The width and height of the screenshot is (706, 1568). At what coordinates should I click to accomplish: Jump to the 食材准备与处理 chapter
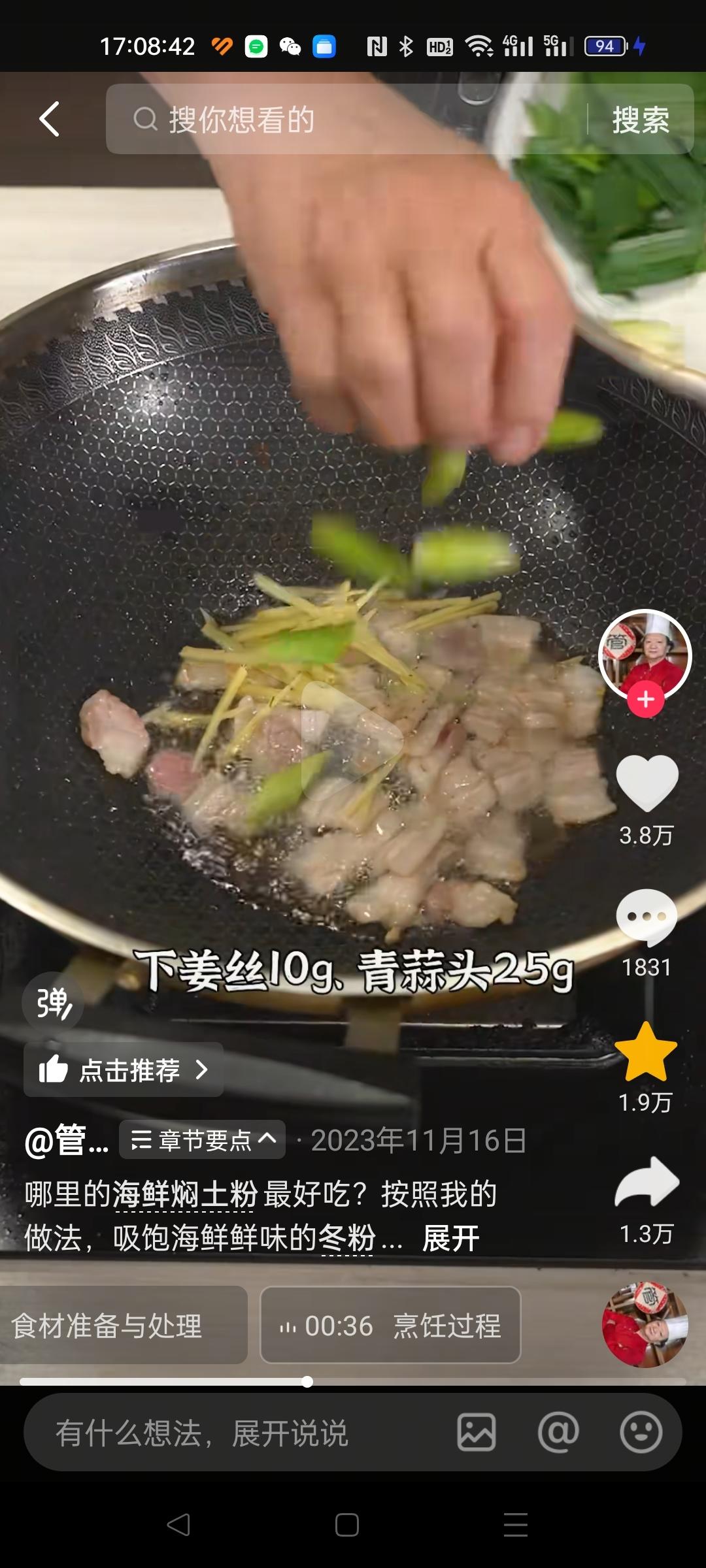108,1326
